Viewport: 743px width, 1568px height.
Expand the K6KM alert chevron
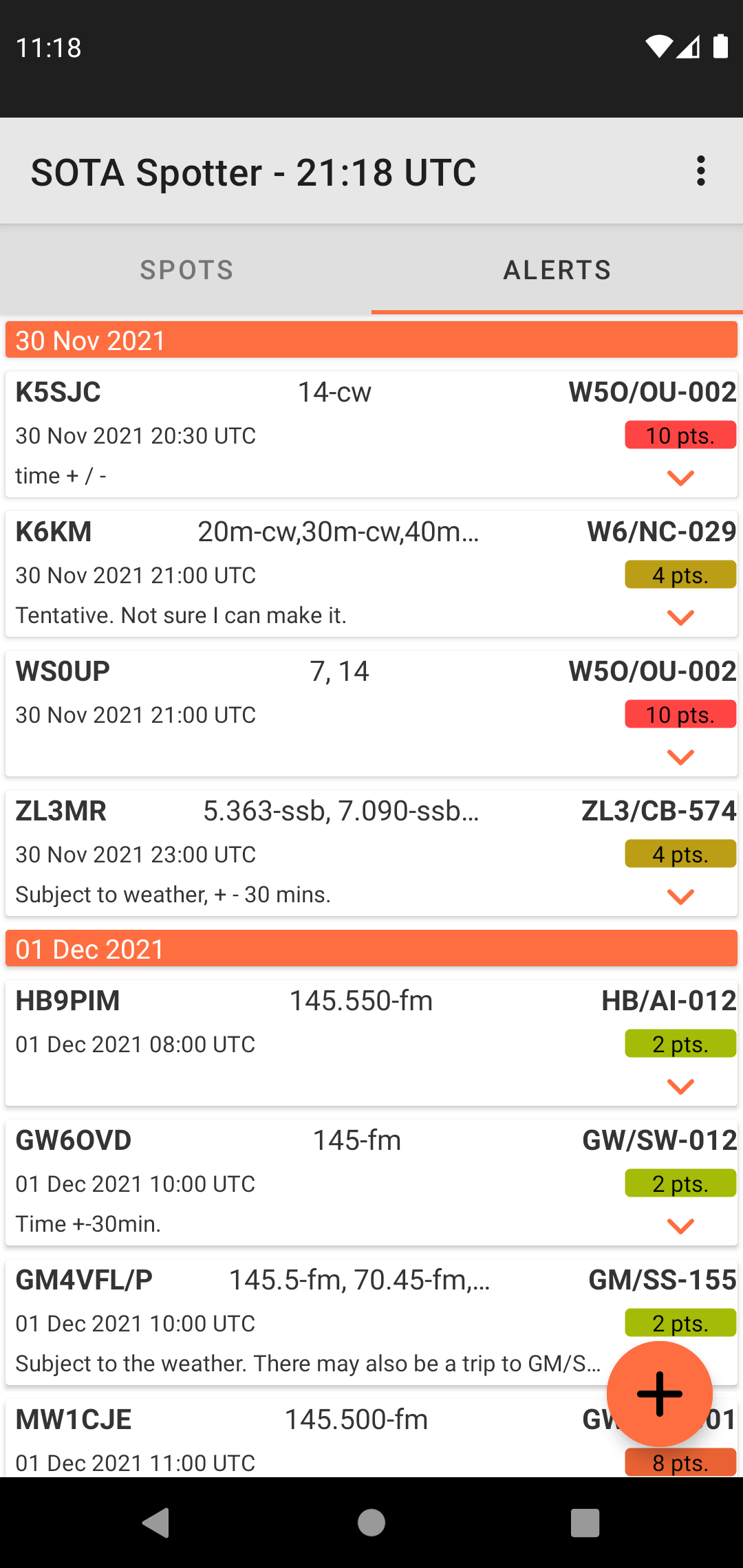pyautogui.click(x=680, y=617)
